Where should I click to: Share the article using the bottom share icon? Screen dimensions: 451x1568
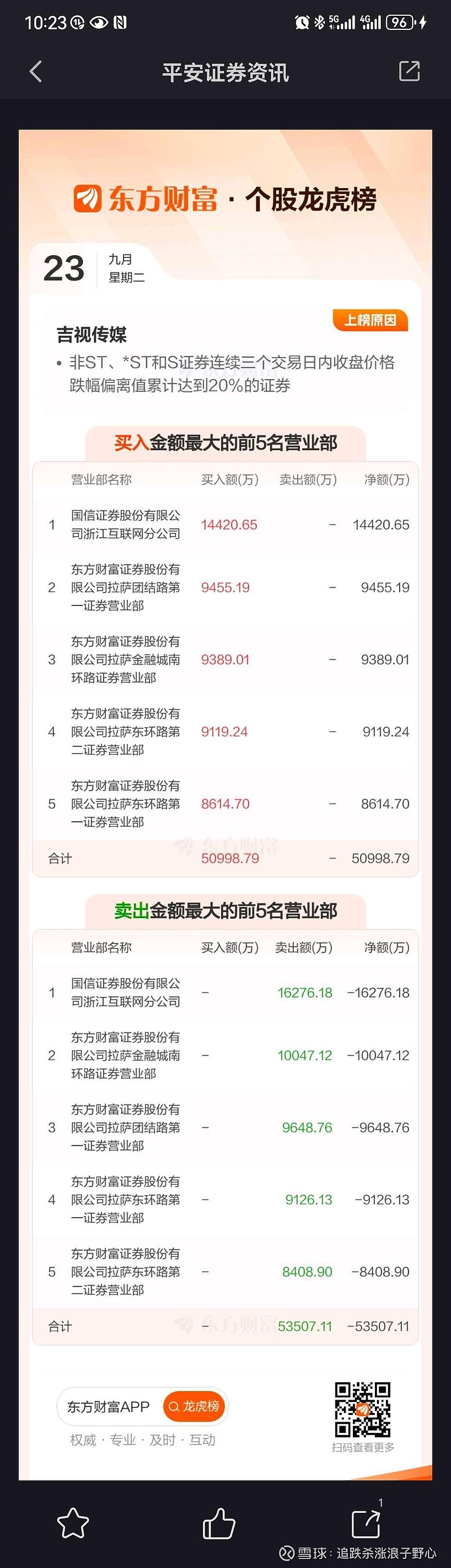click(x=366, y=1523)
